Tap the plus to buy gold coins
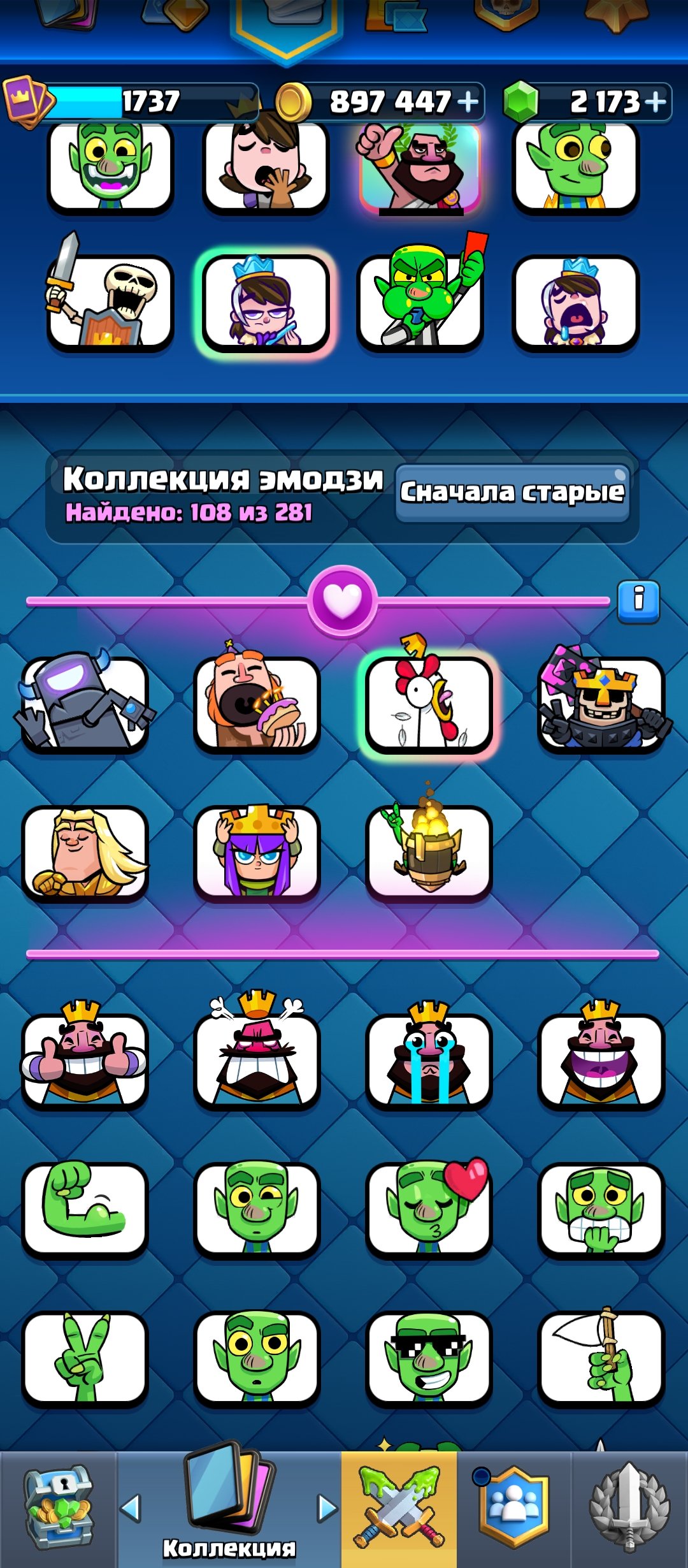This screenshot has width=688, height=1568. pyautogui.click(x=468, y=101)
